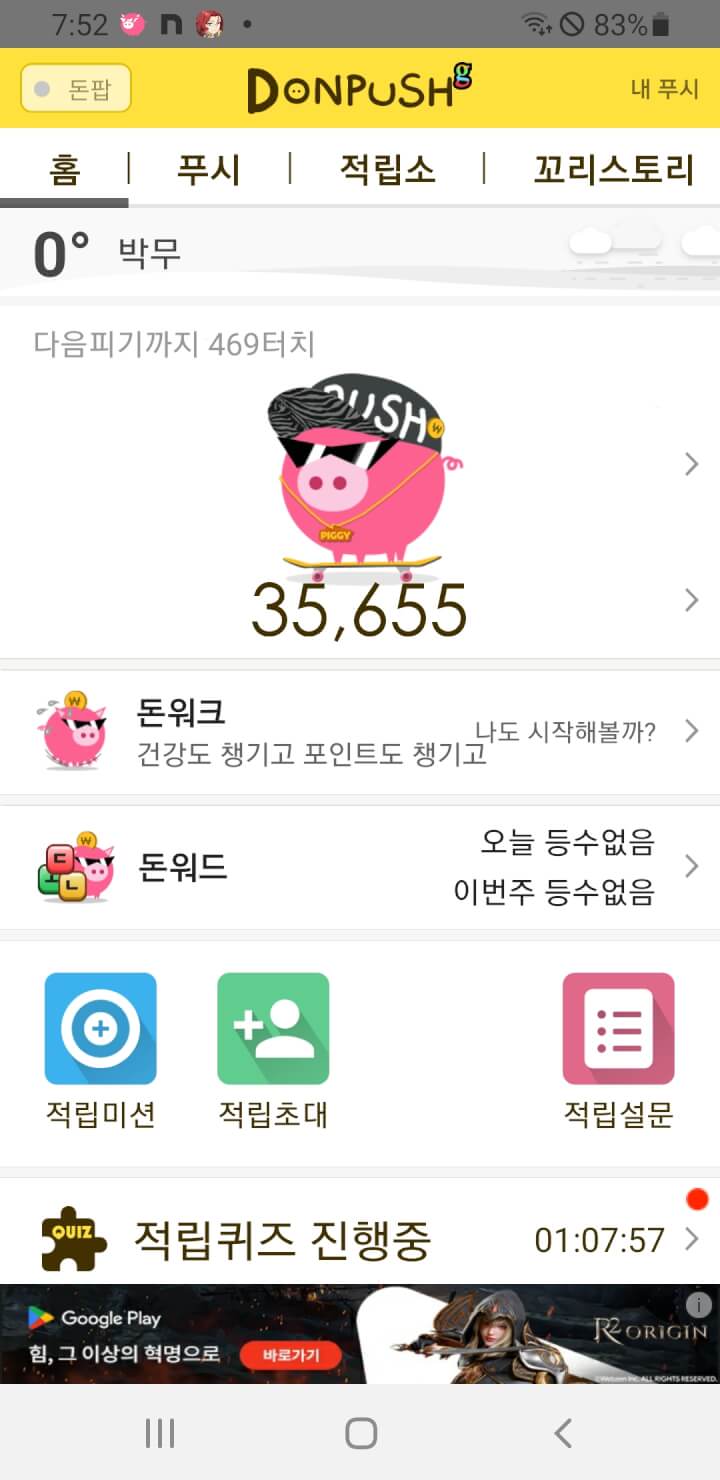Open the 돈워드 word game row
Screen dimensions: 720x1480
(x=360, y=867)
